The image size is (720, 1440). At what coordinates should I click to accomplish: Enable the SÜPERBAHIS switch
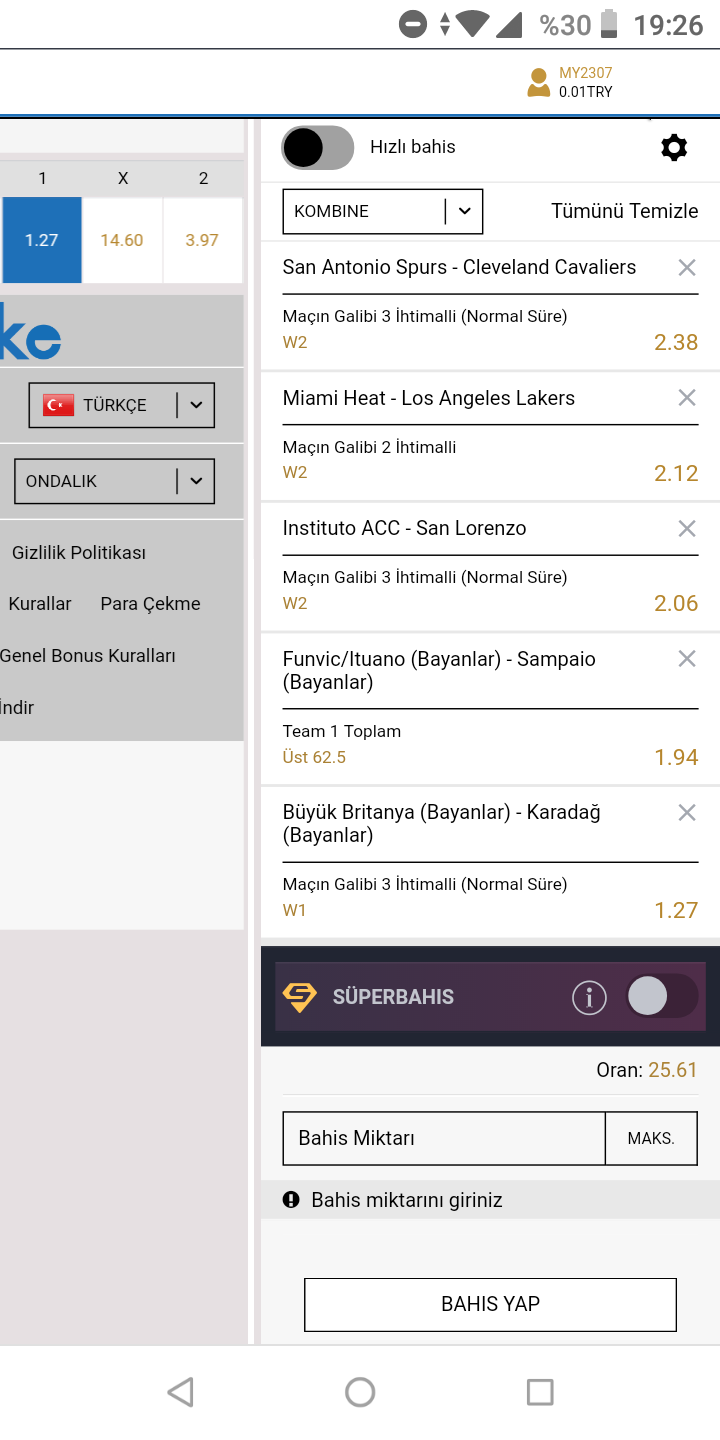pos(662,997)
